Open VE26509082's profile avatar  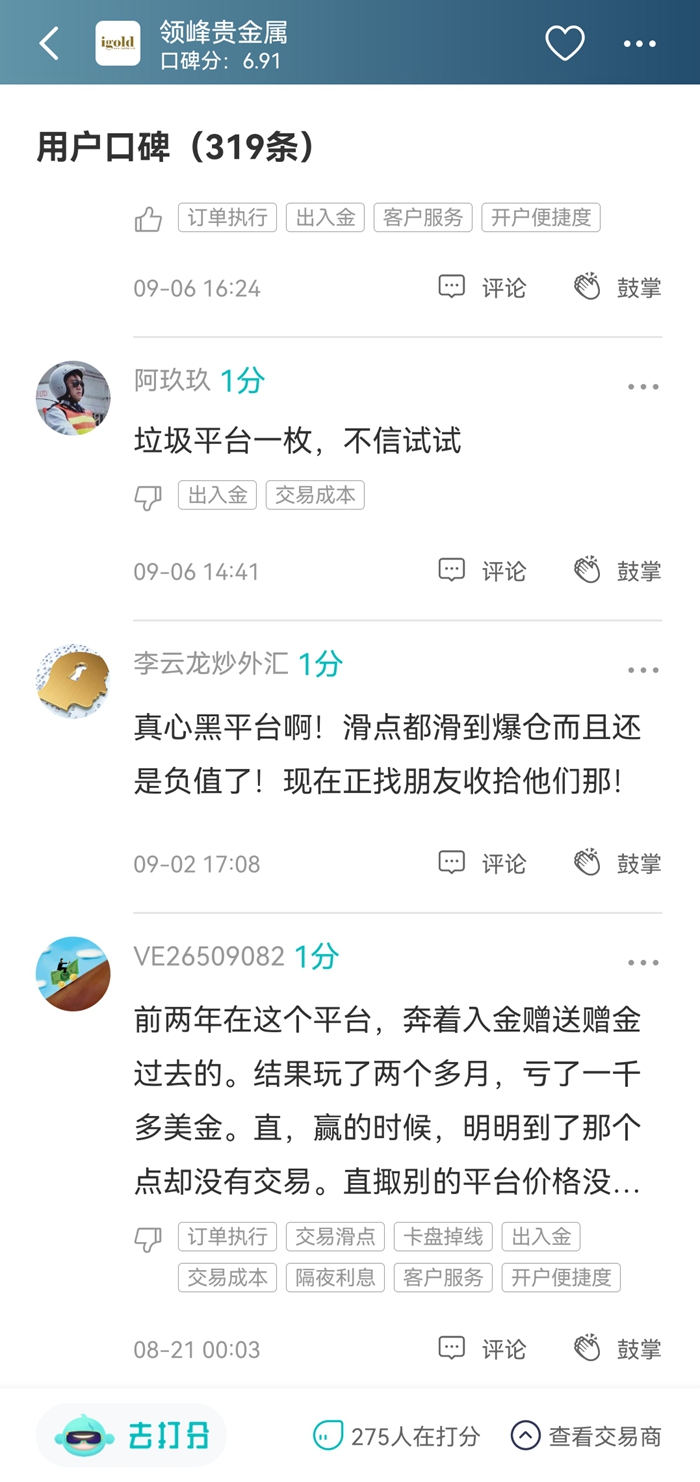(x=73, y=973)
